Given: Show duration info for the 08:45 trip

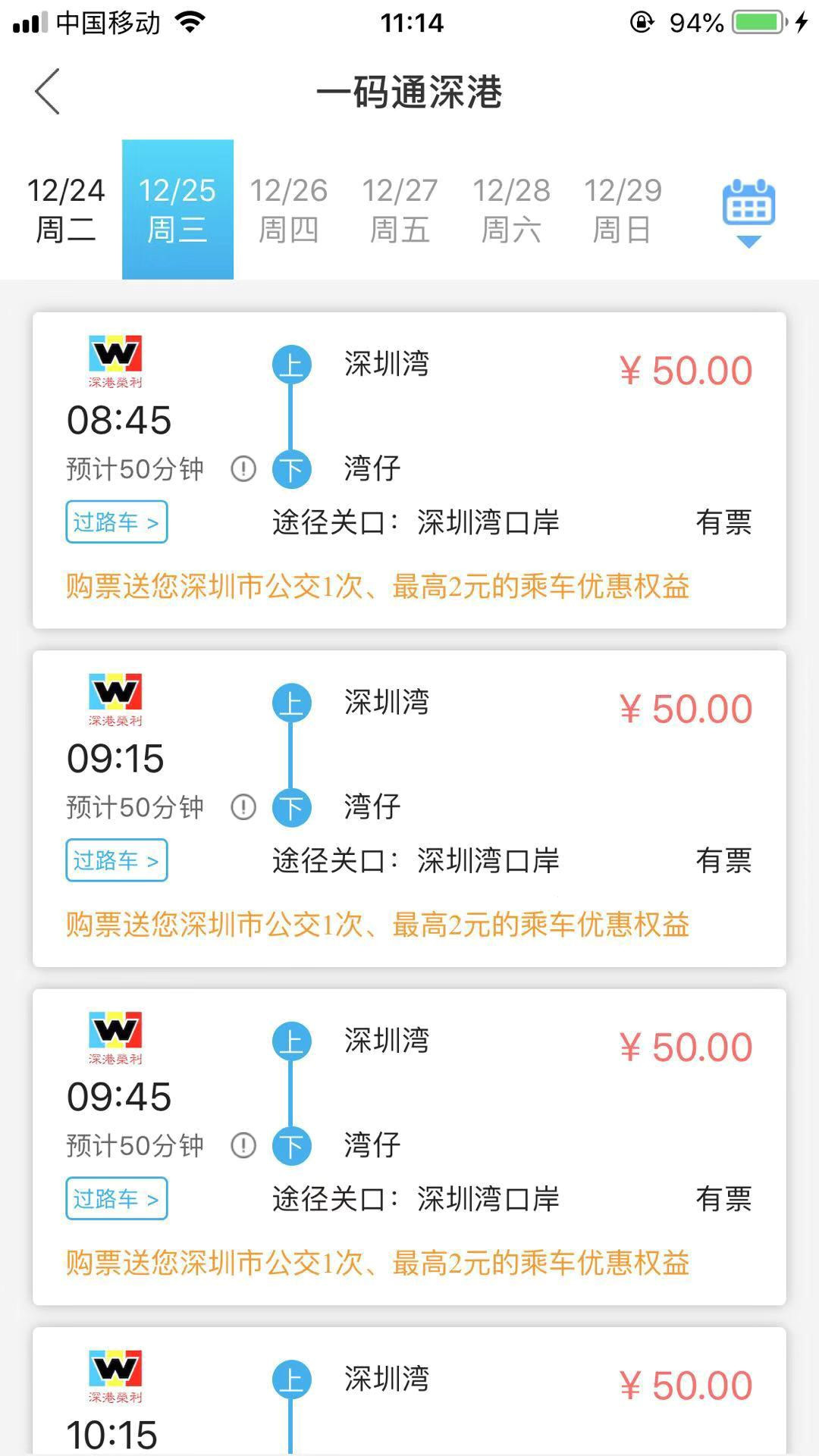Looking at the screenshot, I should [x=243, y=468].
